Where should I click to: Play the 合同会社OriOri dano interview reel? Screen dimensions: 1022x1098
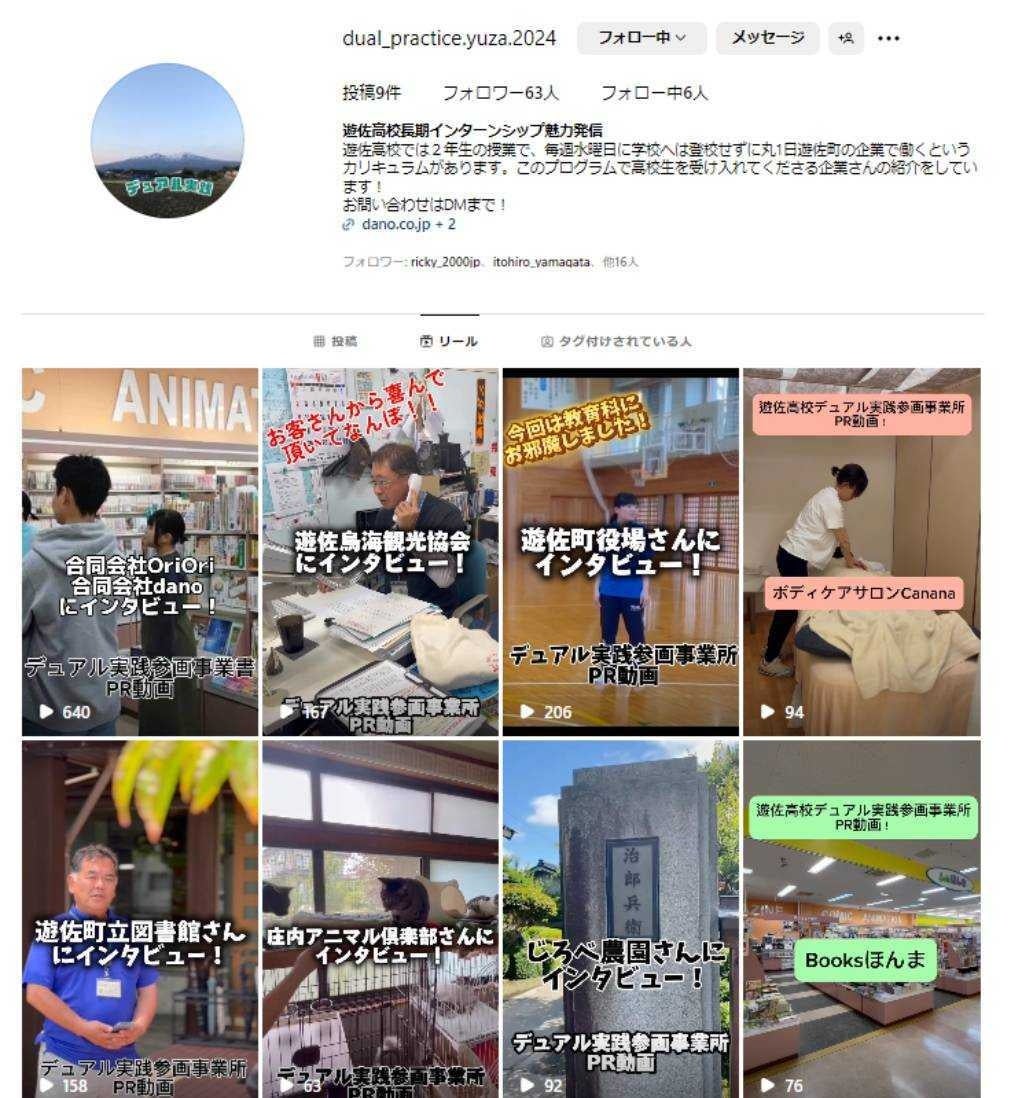[x=140, y=551]
